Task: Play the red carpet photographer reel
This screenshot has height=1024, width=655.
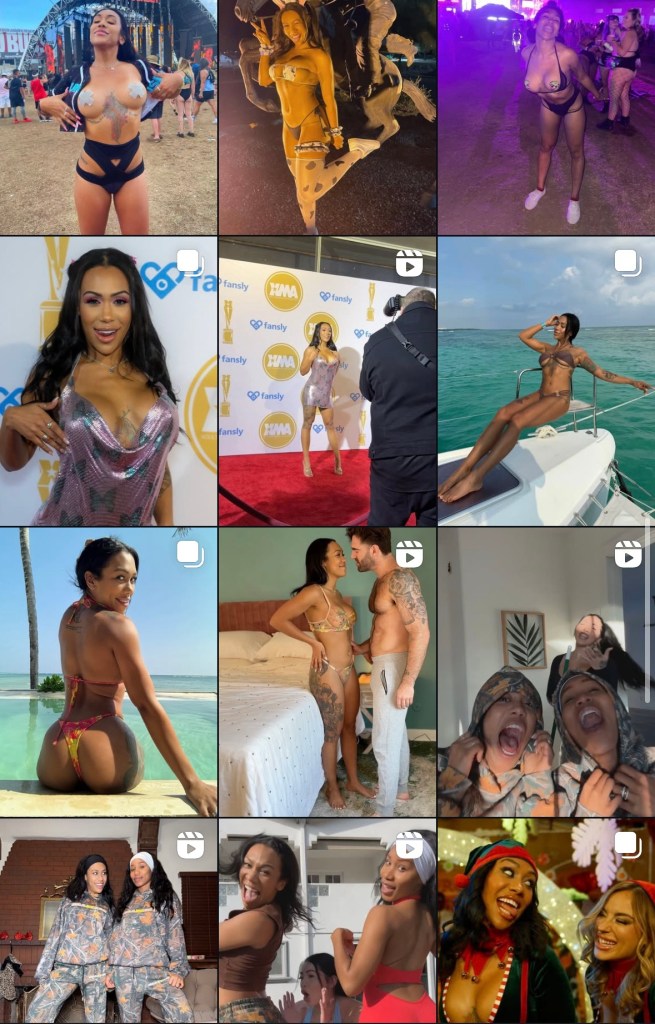Action: [327, 381]
